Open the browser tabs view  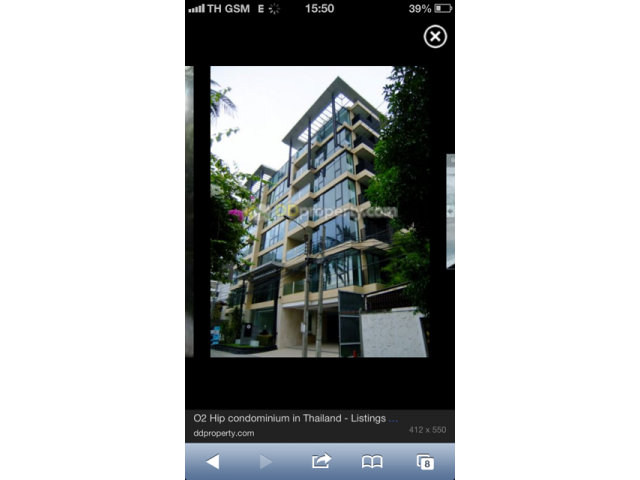pos(425,462)
